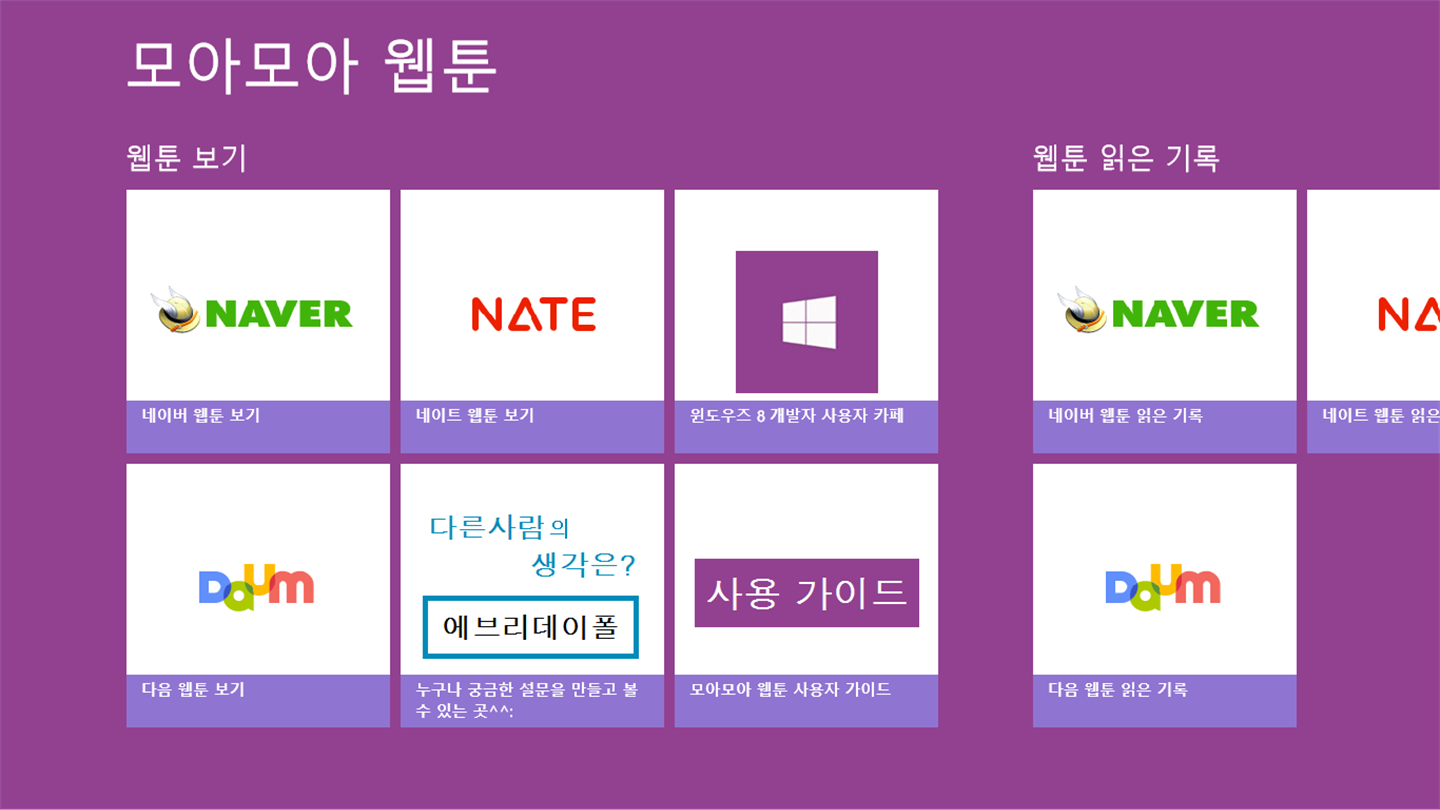Open the 에브리데이폴 survey tile
Screen dimensions: 1440x810
(532, 594)
